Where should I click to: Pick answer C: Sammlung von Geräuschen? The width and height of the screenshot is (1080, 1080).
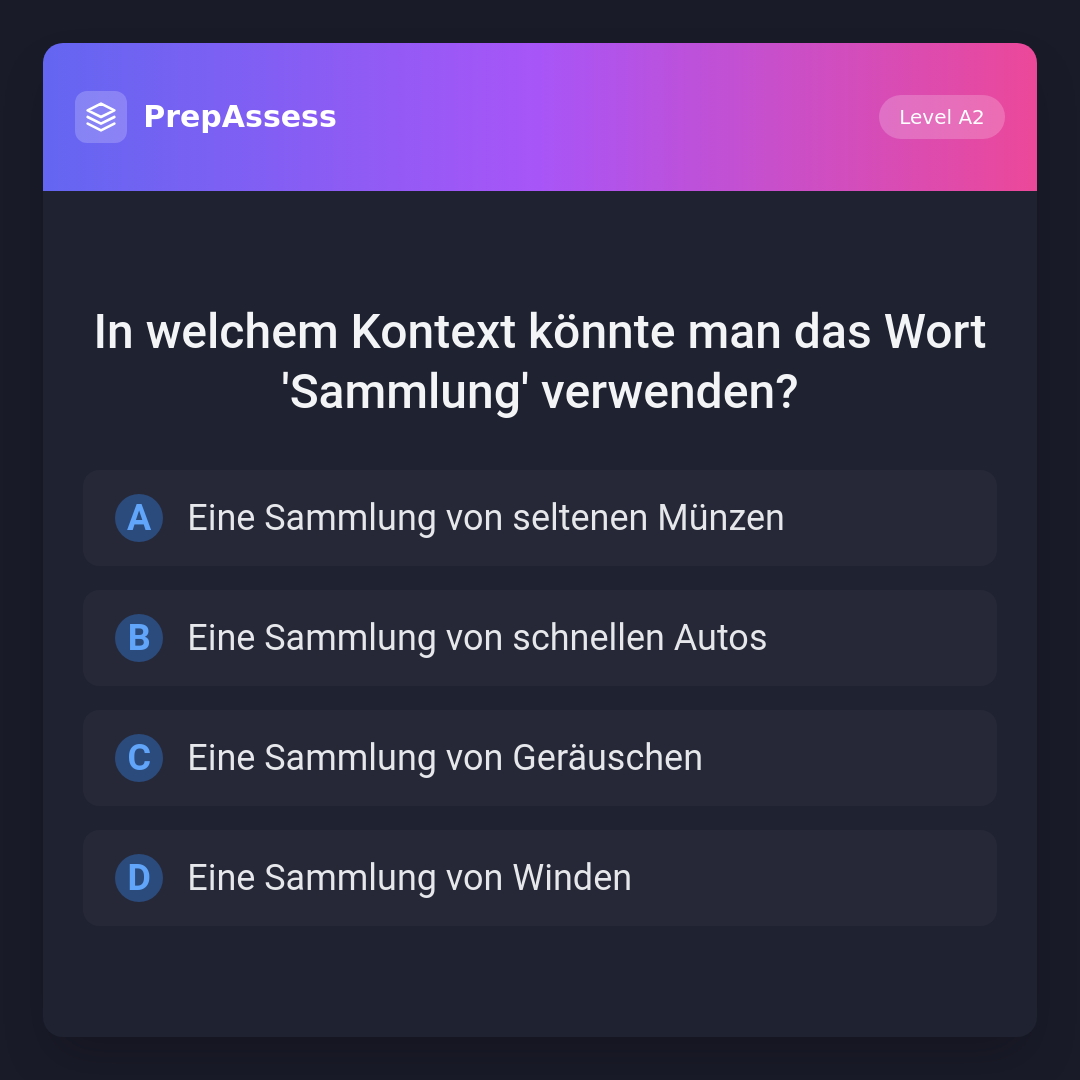(x=540, y=758)
